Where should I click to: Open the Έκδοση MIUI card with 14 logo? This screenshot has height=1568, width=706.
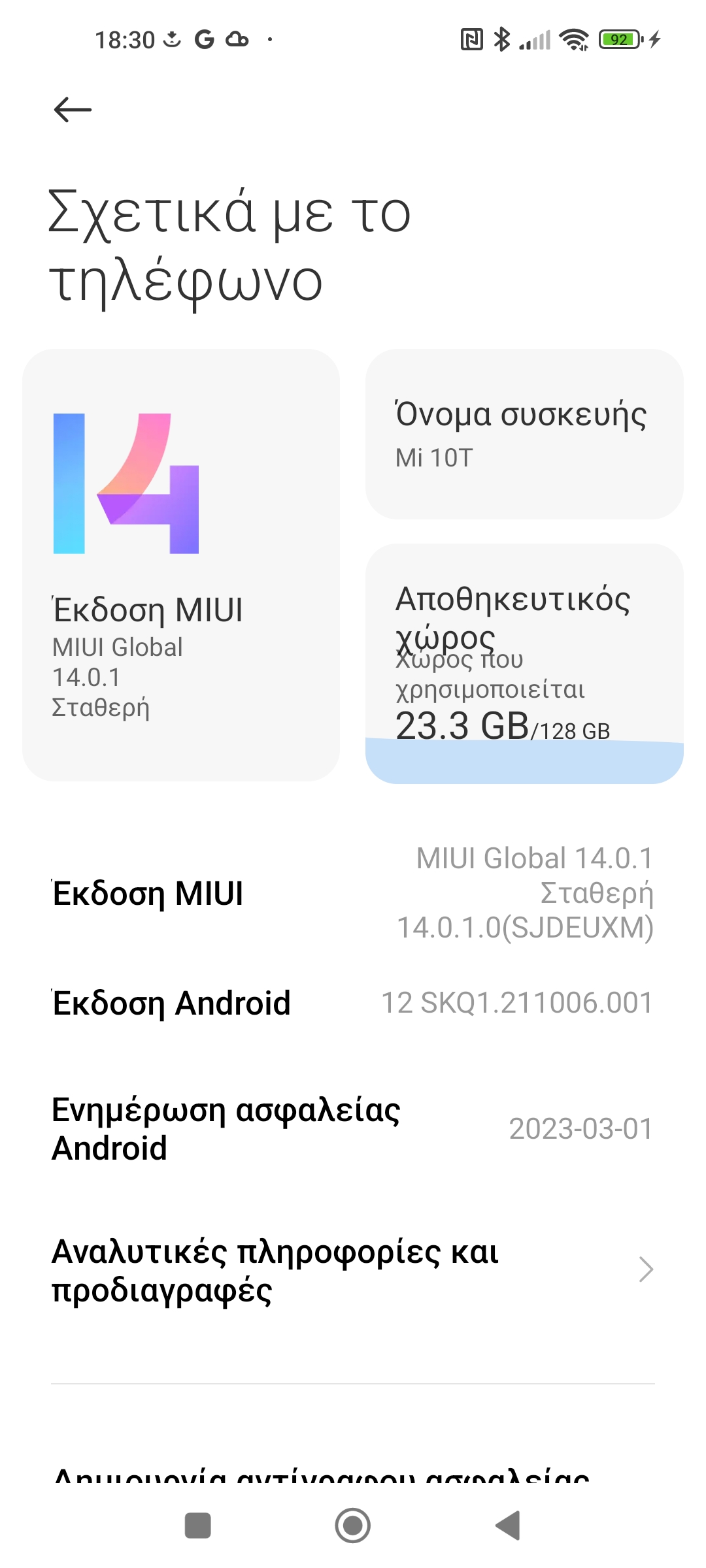(x=181, y=564)
